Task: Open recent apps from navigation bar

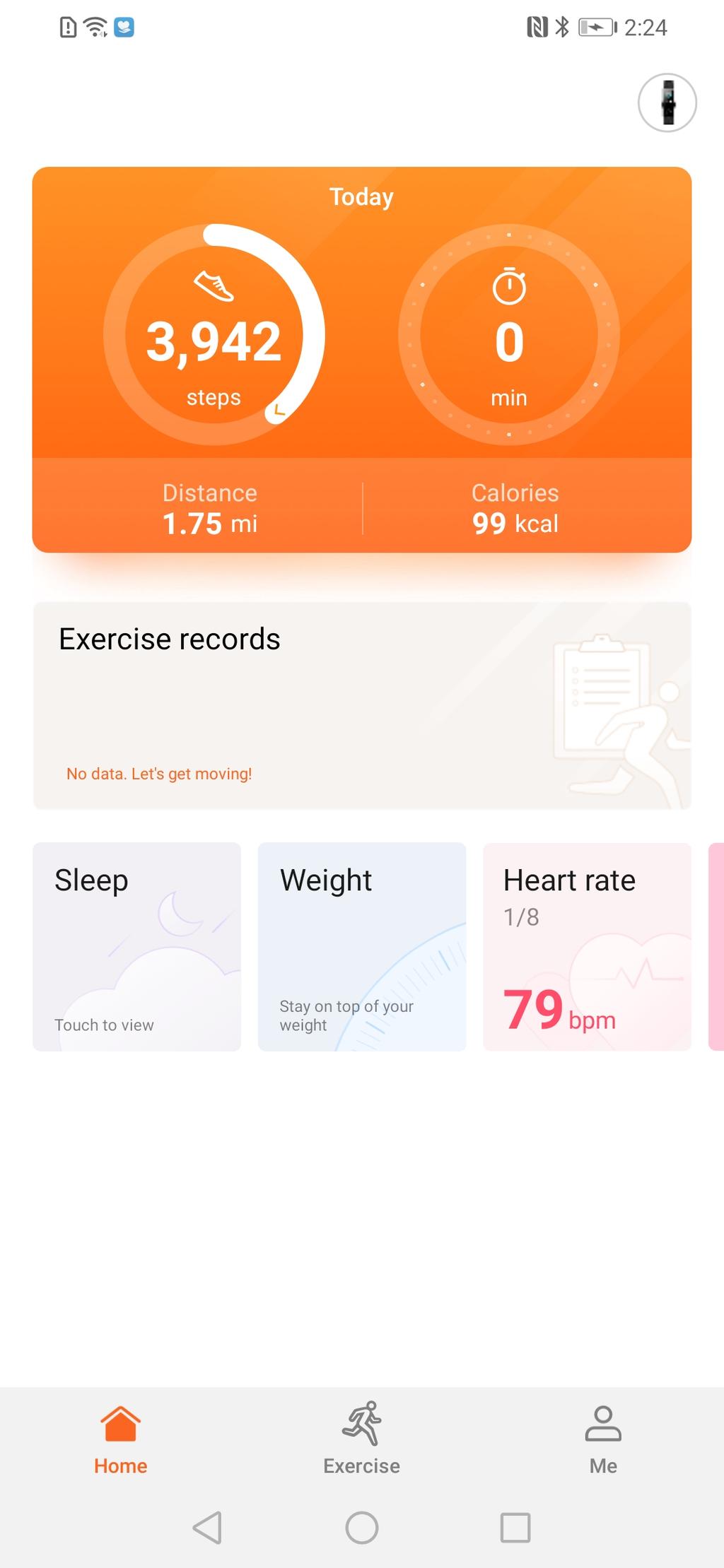Action: pyautogui.click(x=515, y=1528)
